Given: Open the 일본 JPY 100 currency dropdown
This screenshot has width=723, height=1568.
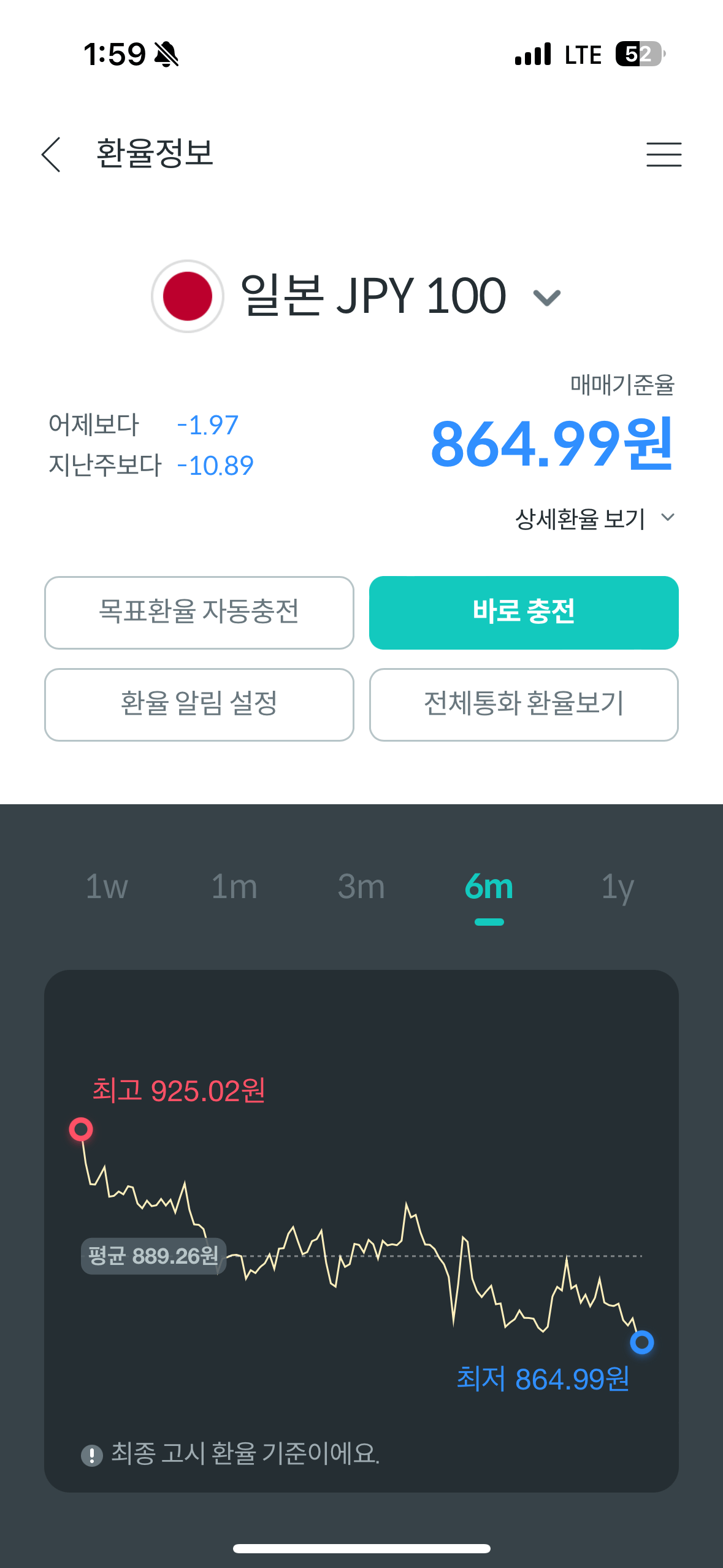Looking at the screenshot, I should coord(546,298).
